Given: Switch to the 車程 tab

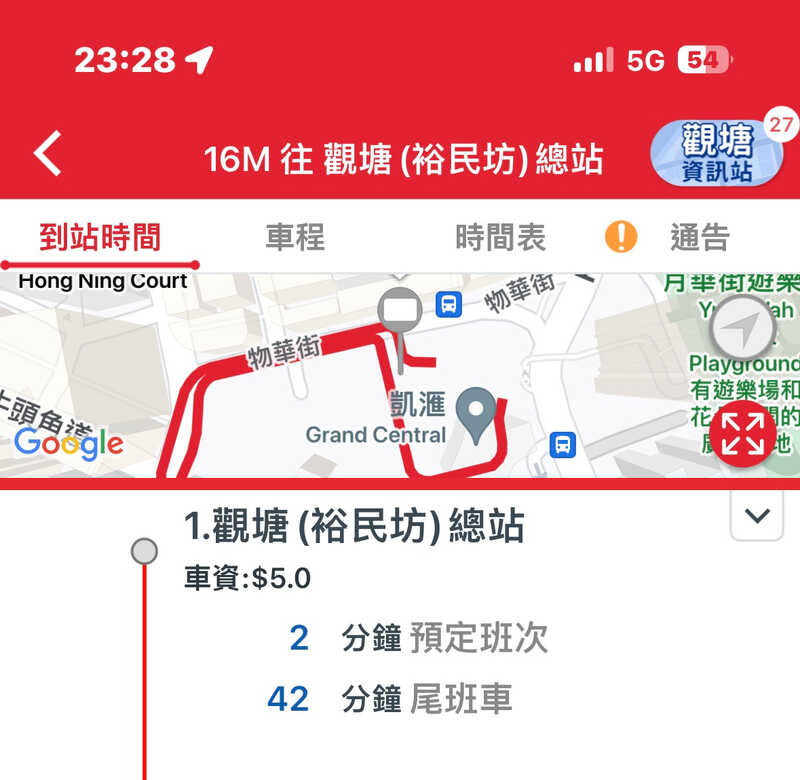Looking at the screenshot, I should pos(295,237).
